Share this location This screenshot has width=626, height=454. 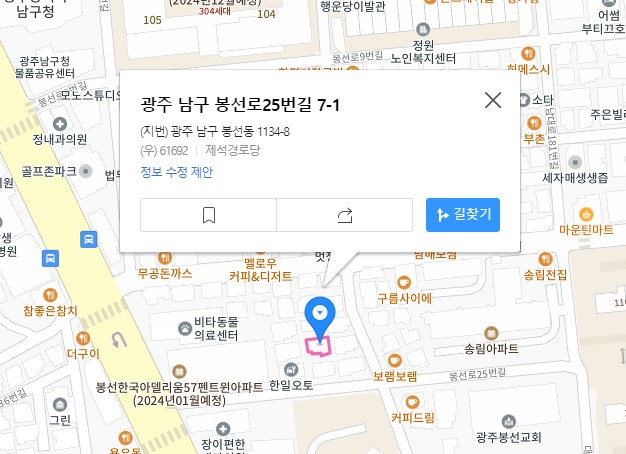(x=345, y=215)
